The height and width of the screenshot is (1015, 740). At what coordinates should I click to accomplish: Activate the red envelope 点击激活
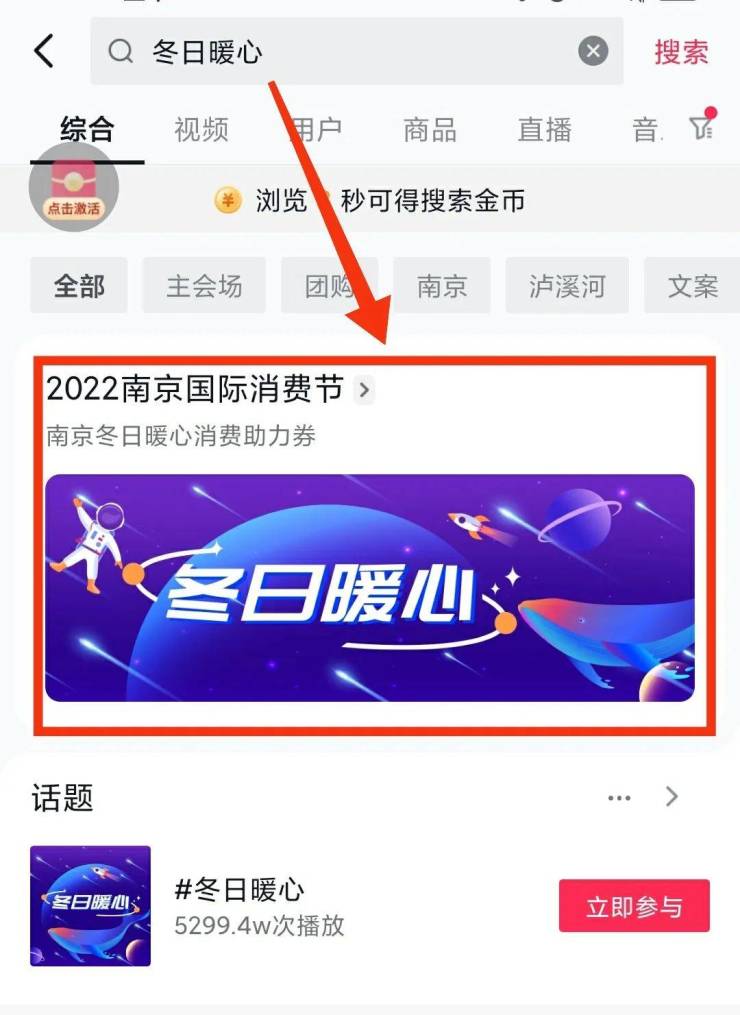click(74, 187)
